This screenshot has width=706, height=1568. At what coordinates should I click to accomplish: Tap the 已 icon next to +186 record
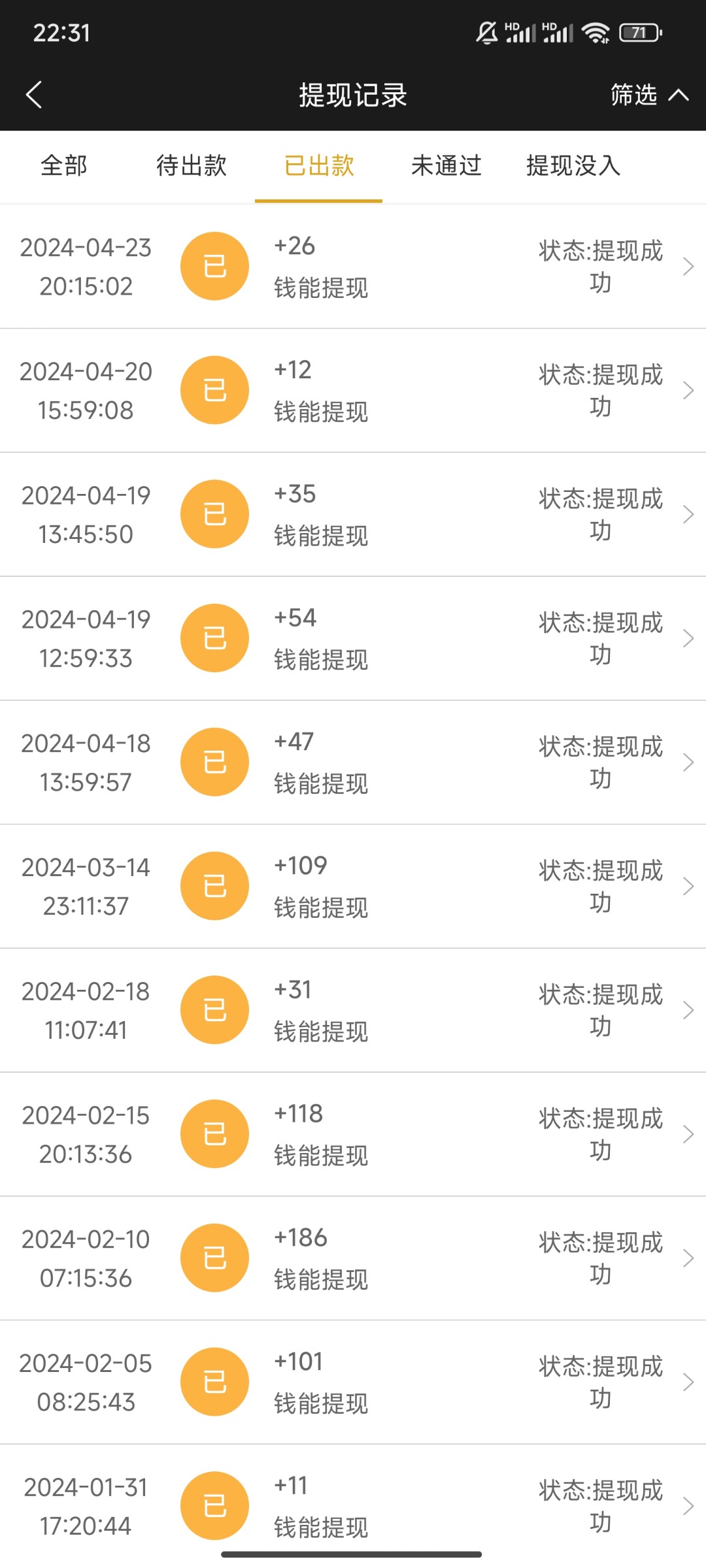click(214, 1258)
